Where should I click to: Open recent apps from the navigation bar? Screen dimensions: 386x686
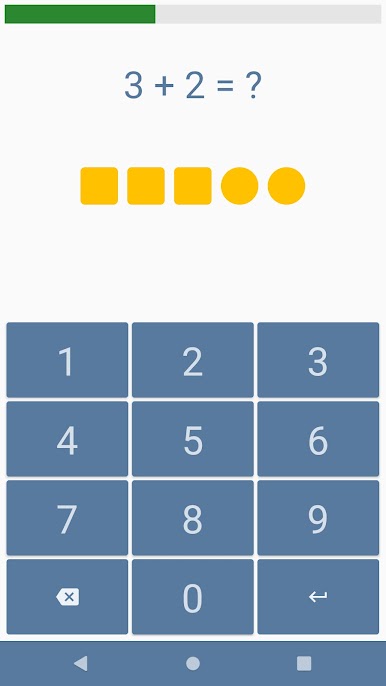click(304, 663)
